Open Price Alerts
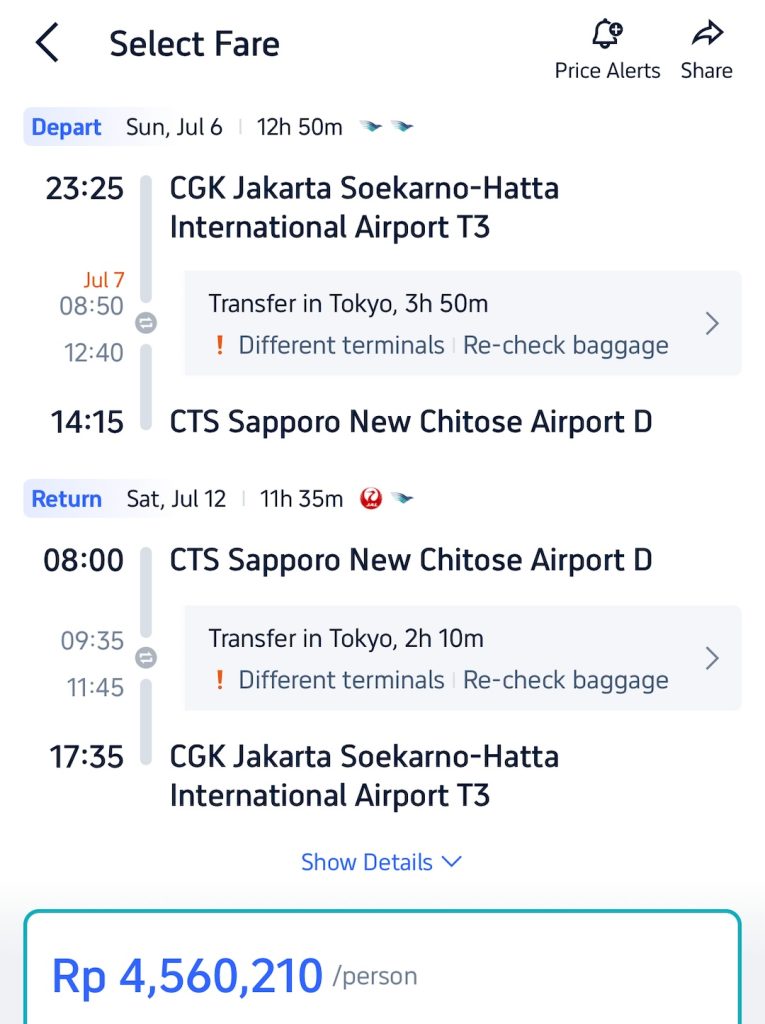This screenshot has width=765, height=1024. tap(607, 50)
